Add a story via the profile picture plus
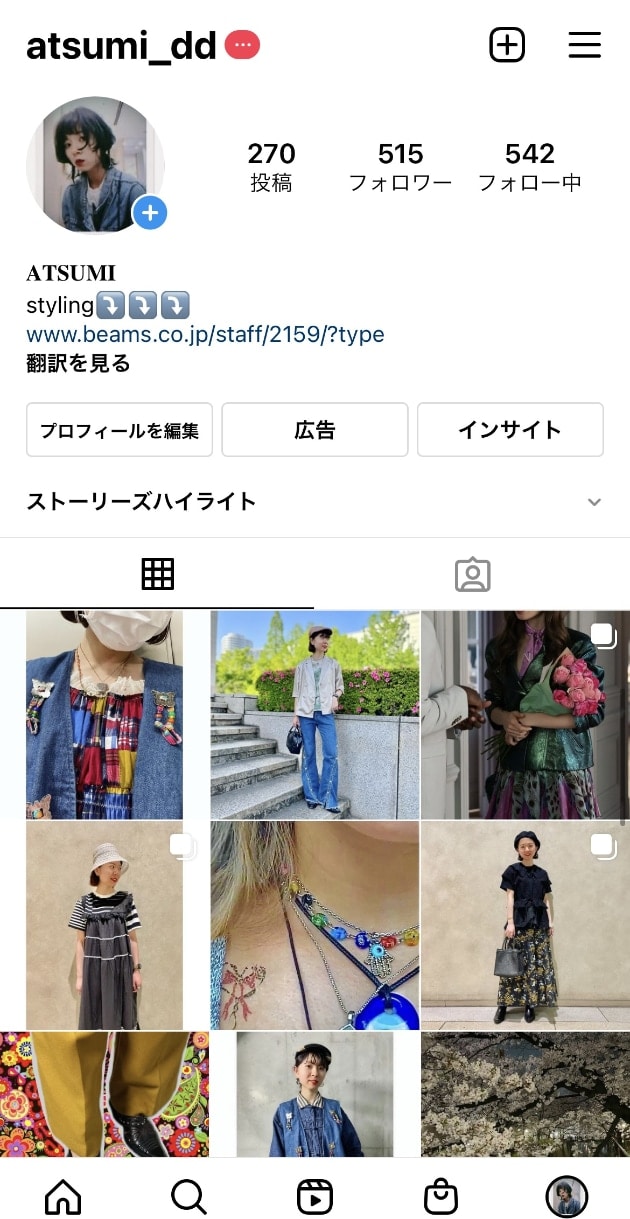 coord(150,213)
